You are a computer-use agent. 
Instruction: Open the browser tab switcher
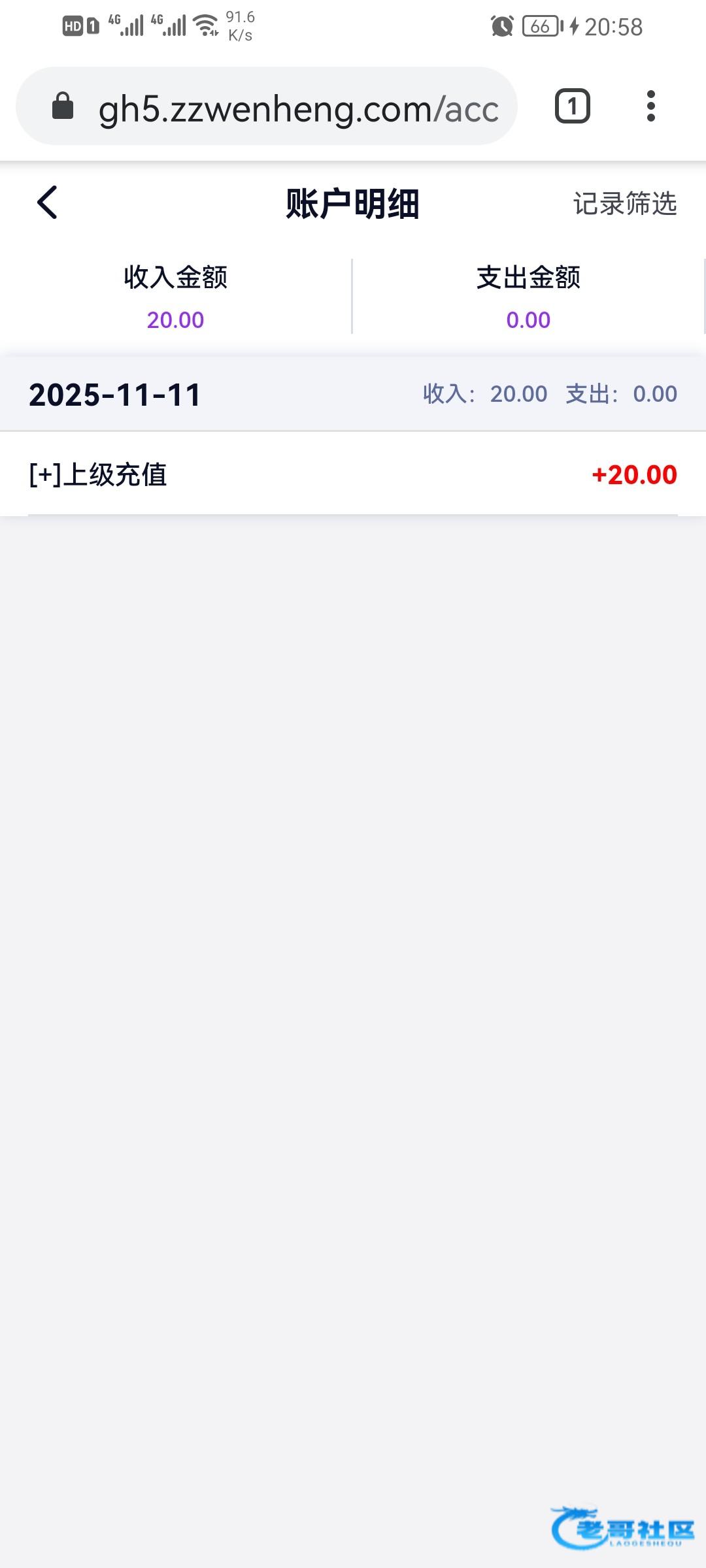(572, 106)
